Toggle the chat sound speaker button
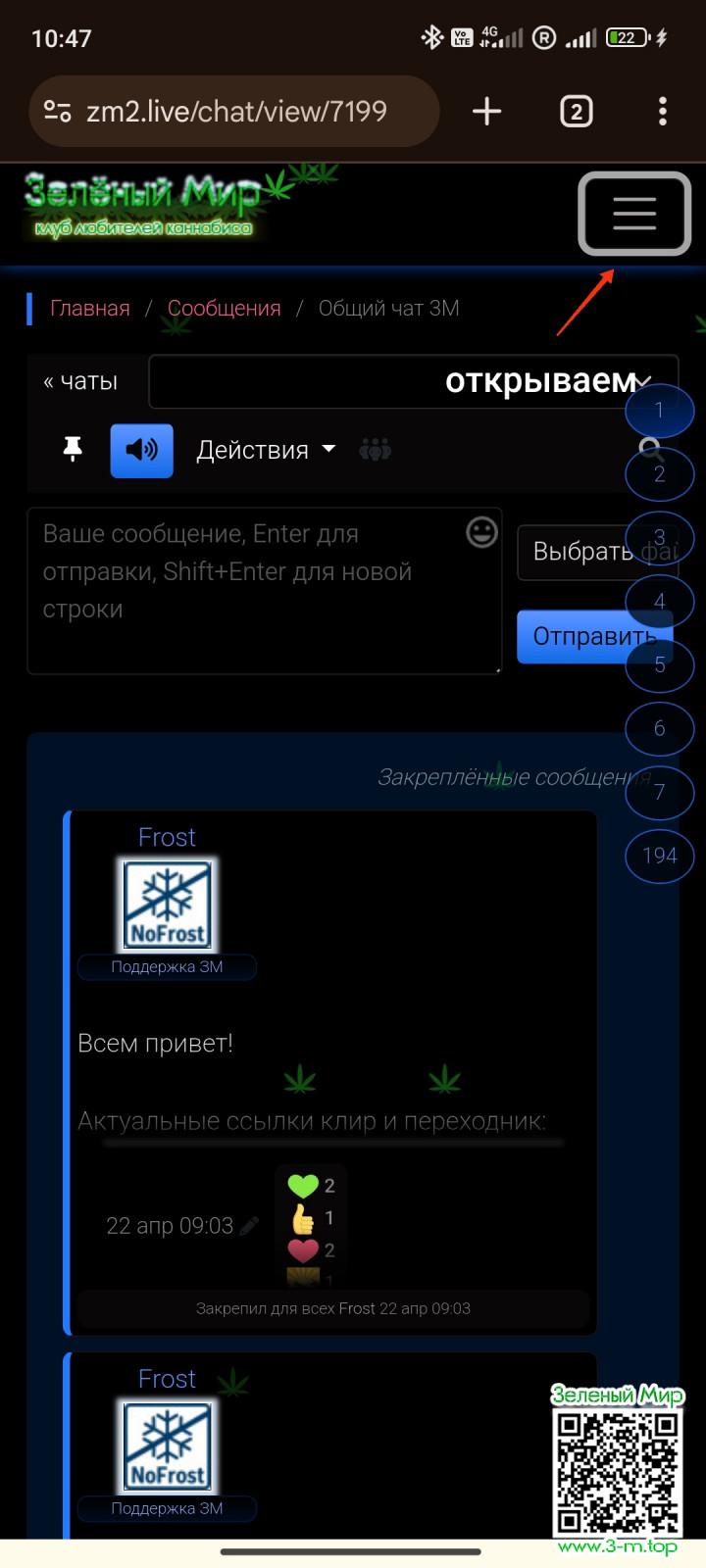Viewport: 706px width, 1568px height. point(141,450)
